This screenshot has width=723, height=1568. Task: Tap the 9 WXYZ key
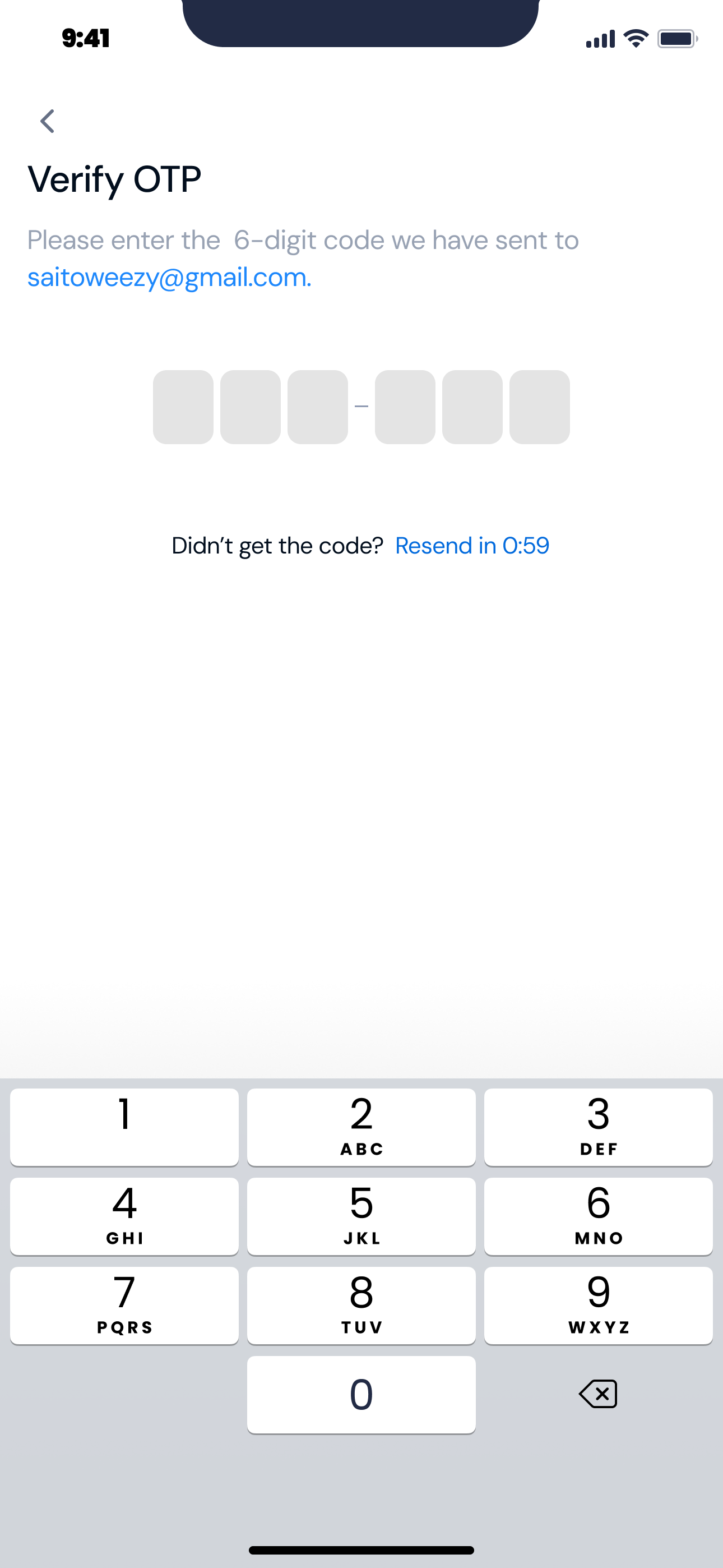click(598, 1305)
